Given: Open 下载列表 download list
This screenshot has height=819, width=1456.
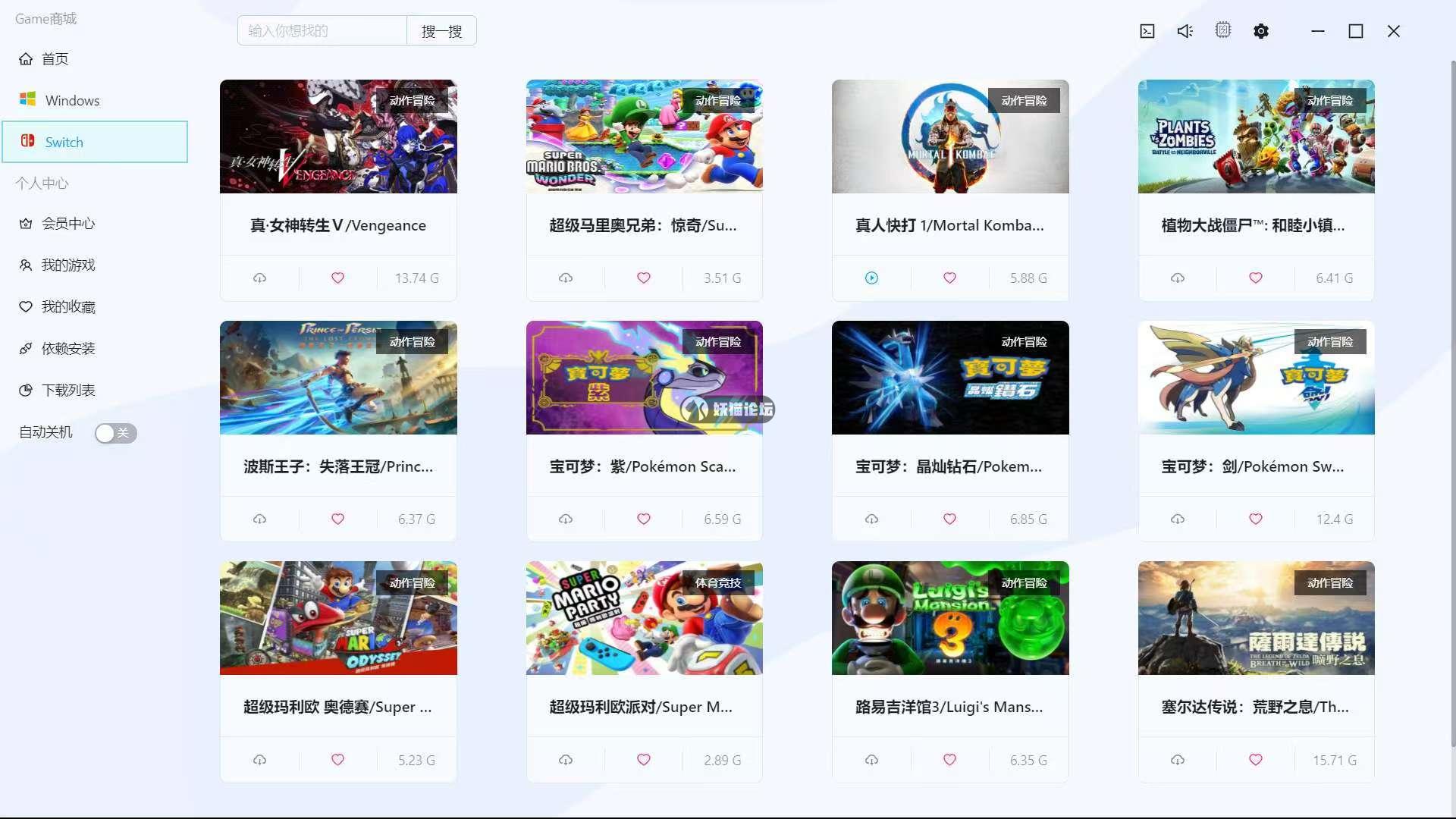Looking at the screenshot, I should point(68,391).
